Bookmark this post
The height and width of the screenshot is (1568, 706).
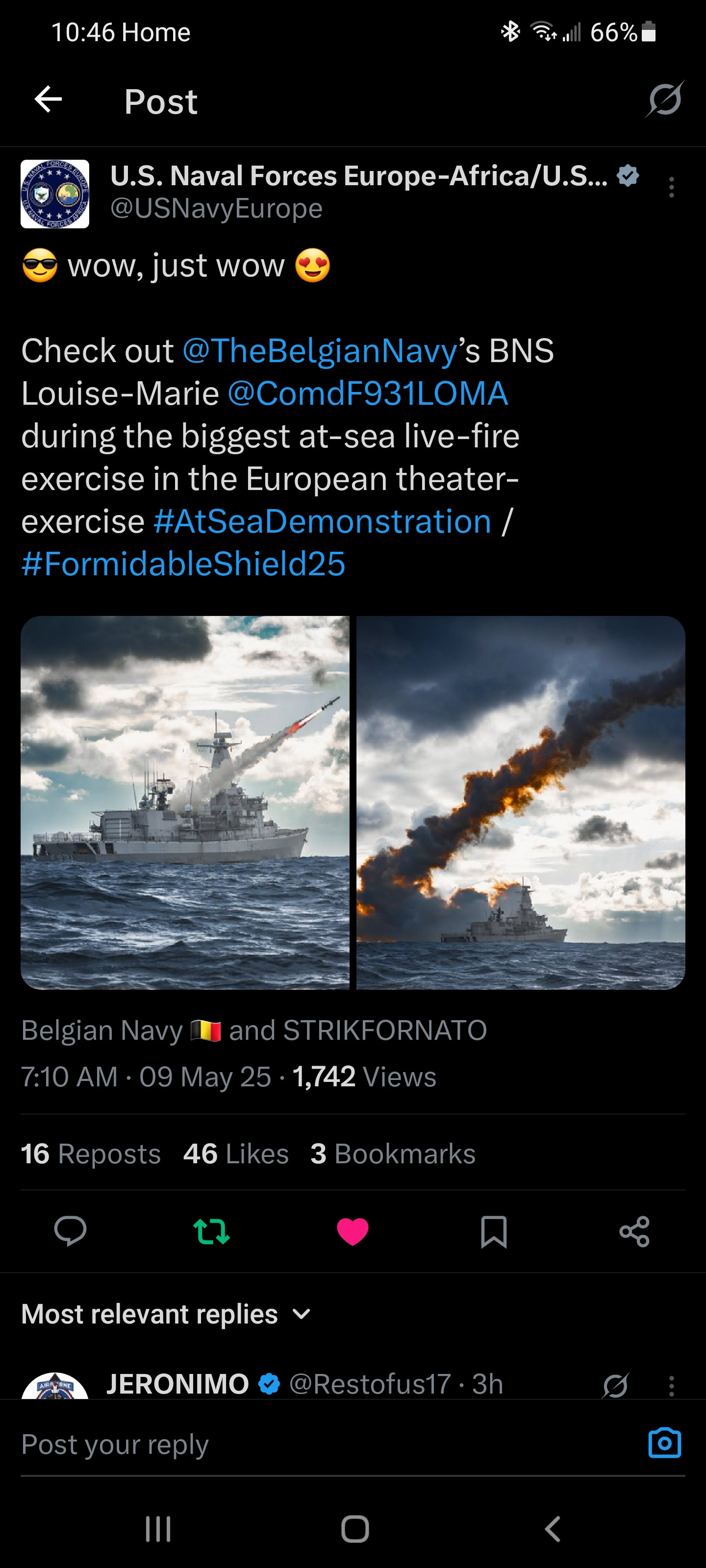click(x=493, y=1231)
